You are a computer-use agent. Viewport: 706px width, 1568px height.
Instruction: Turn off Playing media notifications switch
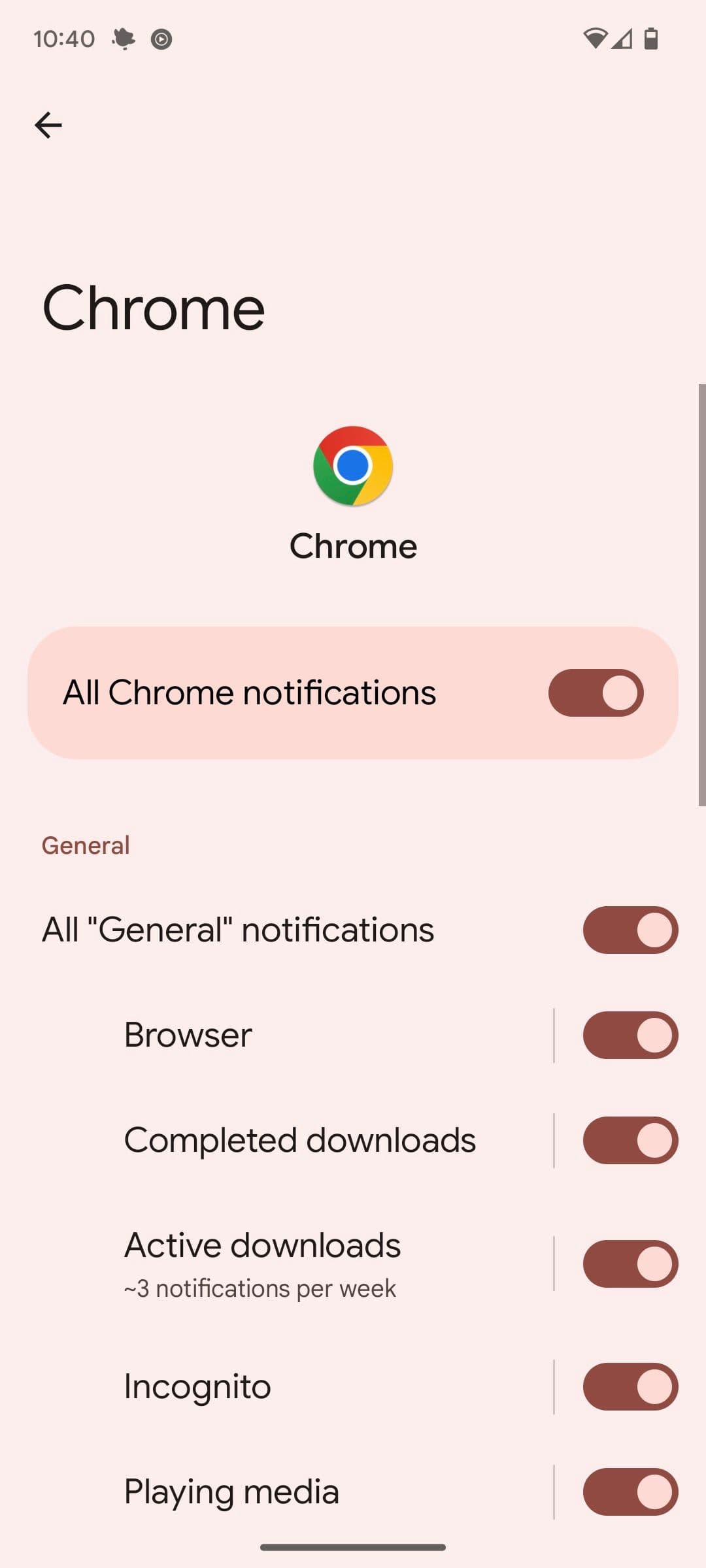[x=630, y=1492]
